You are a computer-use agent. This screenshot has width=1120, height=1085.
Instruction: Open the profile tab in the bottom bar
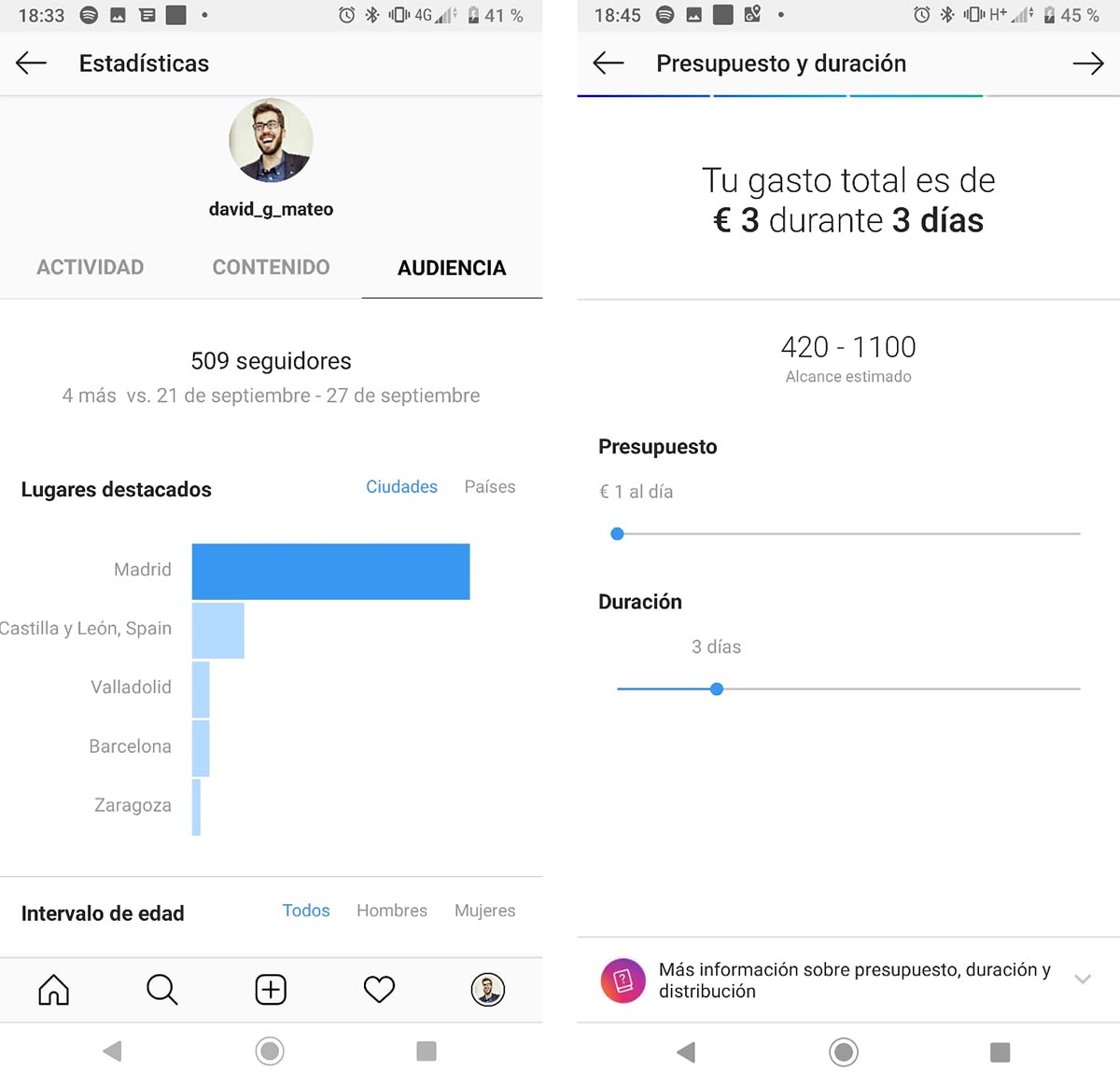[x=487, y=989]
